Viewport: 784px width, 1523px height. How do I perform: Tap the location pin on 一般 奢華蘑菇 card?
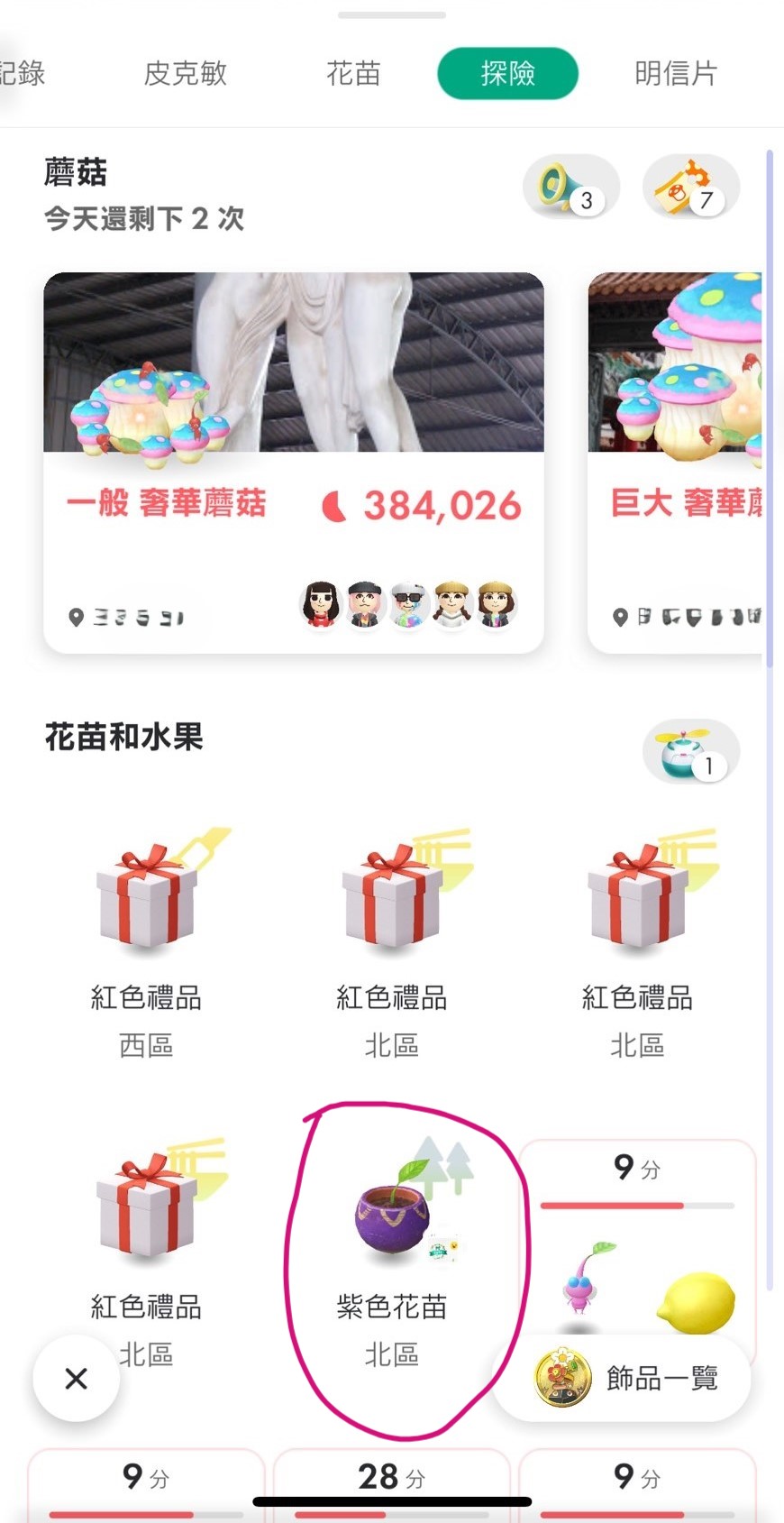76,618
